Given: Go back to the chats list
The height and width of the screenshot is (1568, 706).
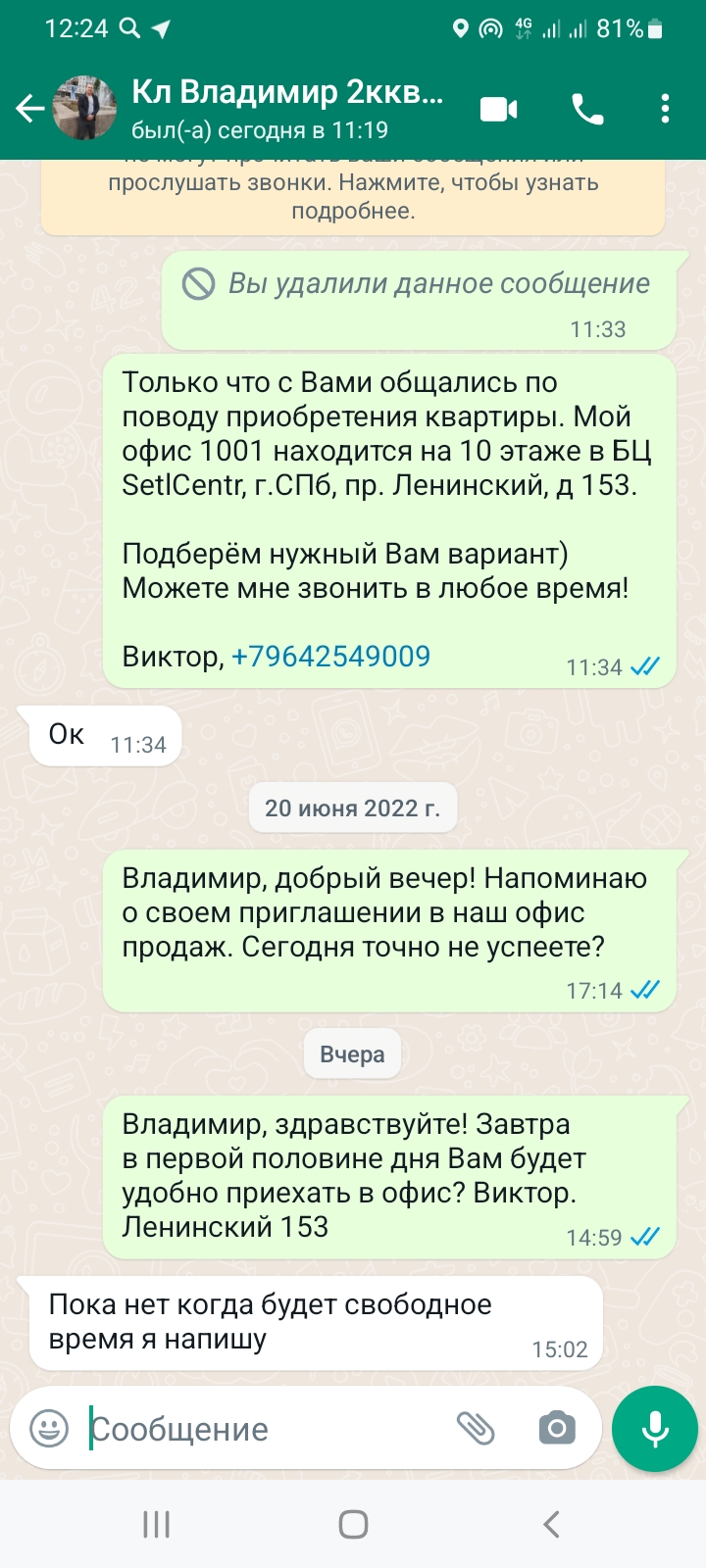Looking at the screenshot, I should pyautogui.click(x=29, y=109).
